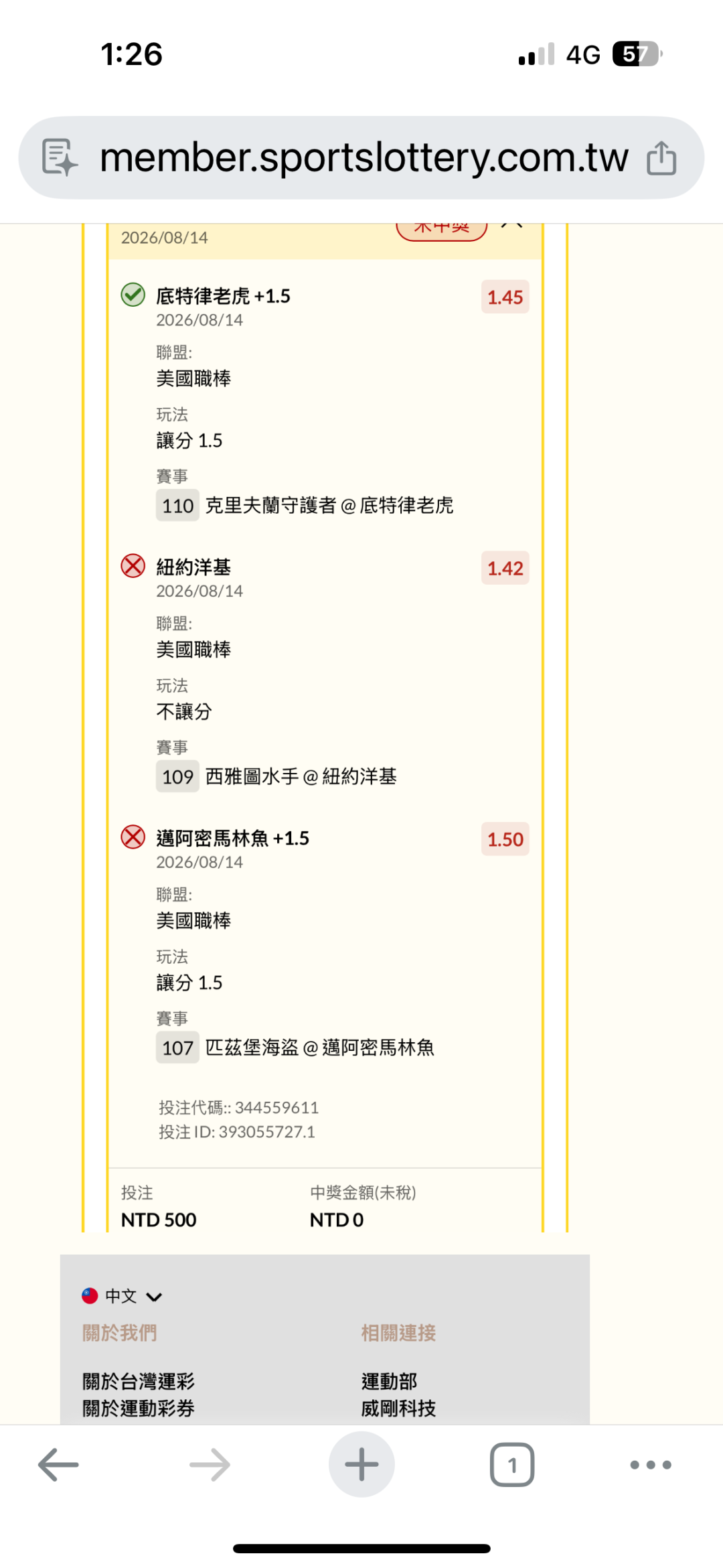Open the browser overflow menu
This screenshot has height=1568, width=723.
tap(651, 1465)
